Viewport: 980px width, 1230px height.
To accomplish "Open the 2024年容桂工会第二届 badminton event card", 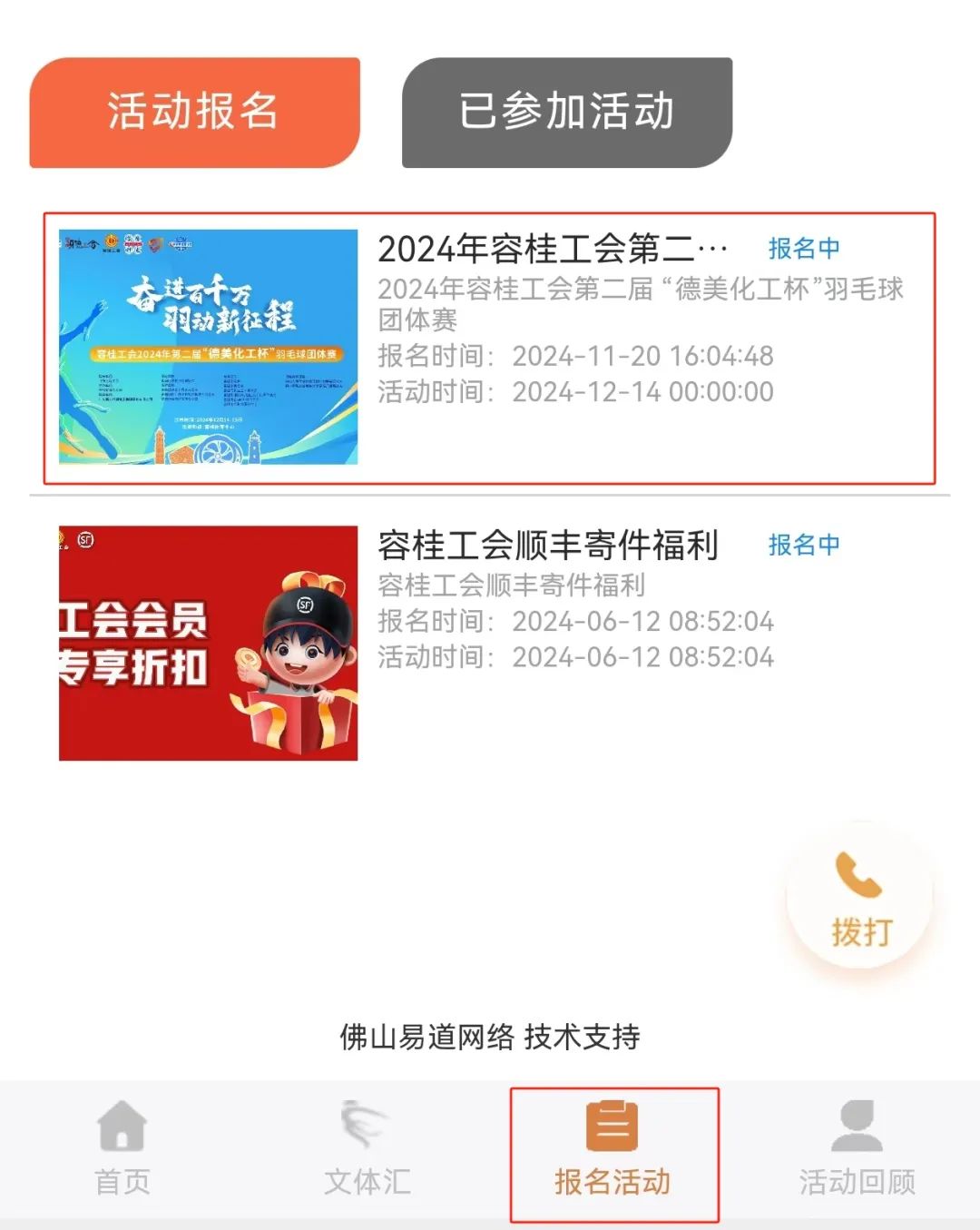I will pos(490,348).
